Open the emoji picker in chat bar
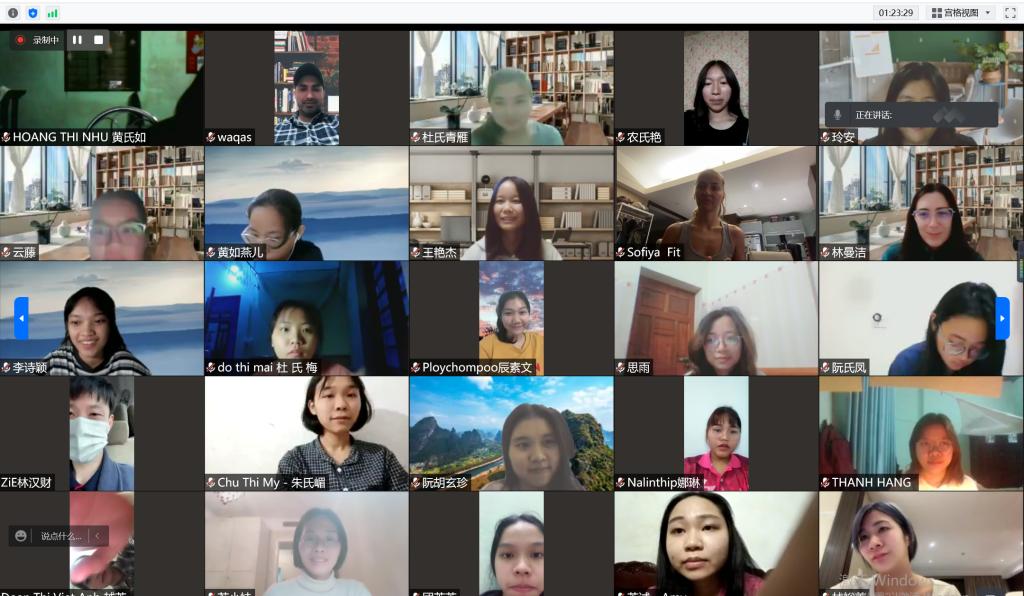Screen dimensions: 1024x596 (21, 536)
